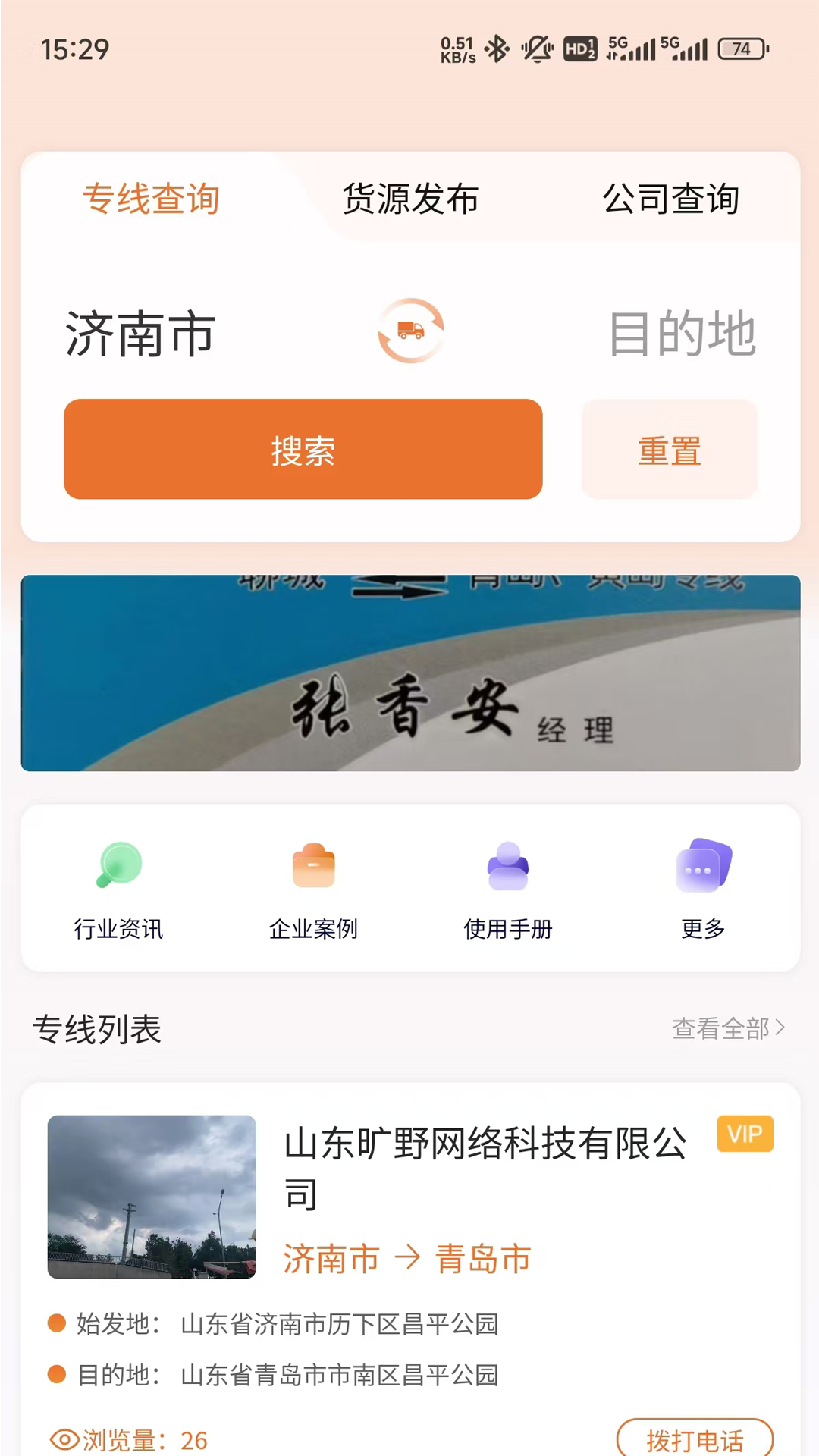Open 企业案例
The height and width of the screenshot is (1456, 819).
point(313,889)
